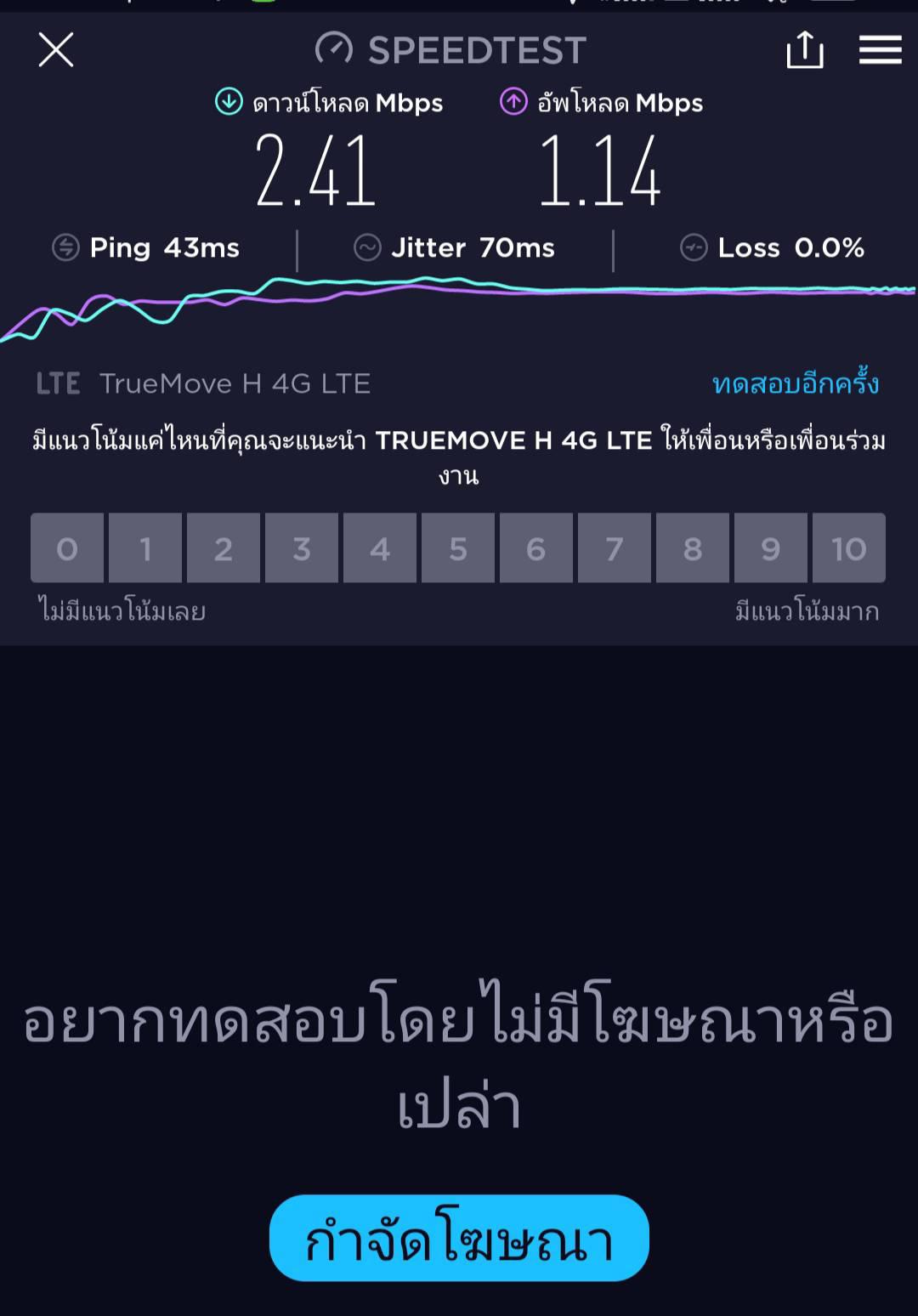Close the speed test results
The width and height of the screenshot is (918, 1316).
pyautogui.click(x=56, y=49)
